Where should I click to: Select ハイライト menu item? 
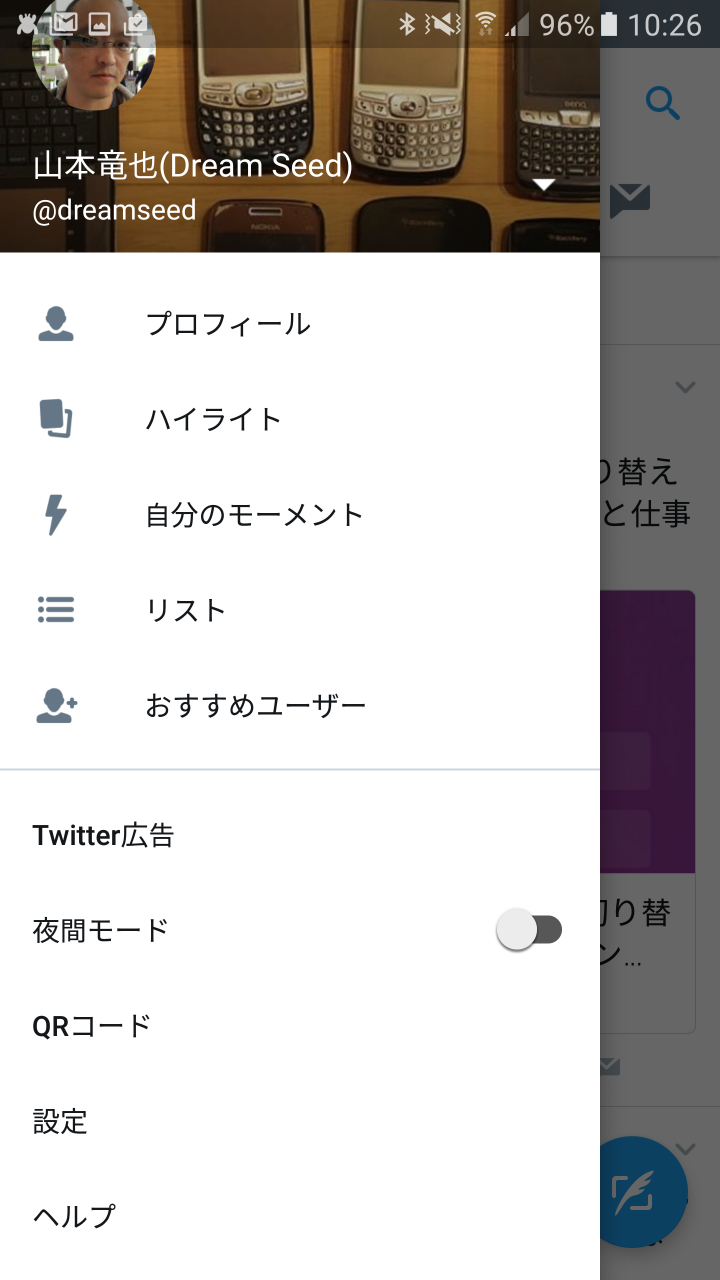[x=300, y=419]
